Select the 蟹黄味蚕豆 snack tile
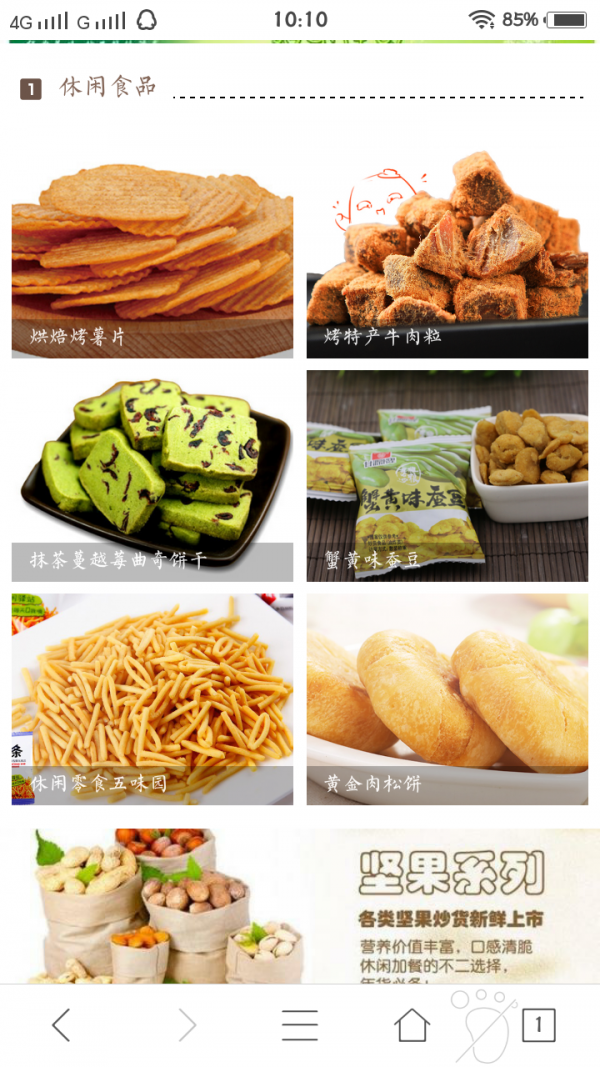The image size is (600, 1067). (447, 476)
